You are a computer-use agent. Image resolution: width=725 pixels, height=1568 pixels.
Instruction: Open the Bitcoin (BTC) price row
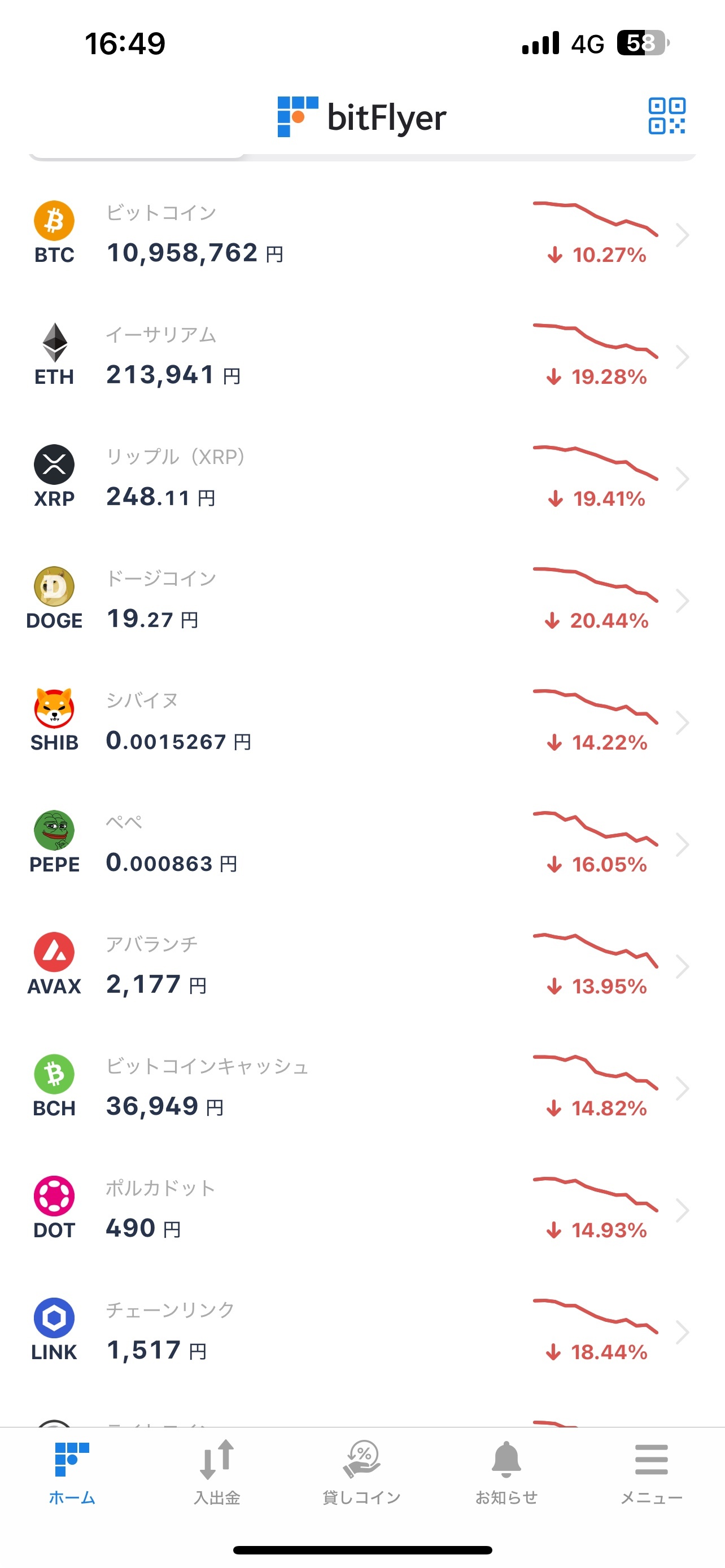click(362, 234)
